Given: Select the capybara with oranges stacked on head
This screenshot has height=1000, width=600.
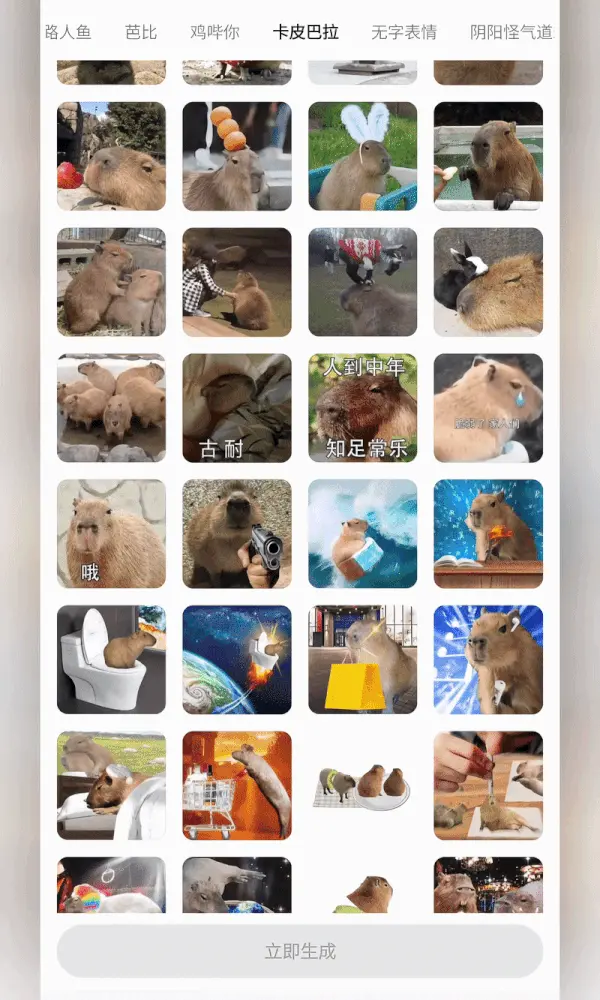Looking at the screenshot, I should pyautogui.click(x=237, y=156).
